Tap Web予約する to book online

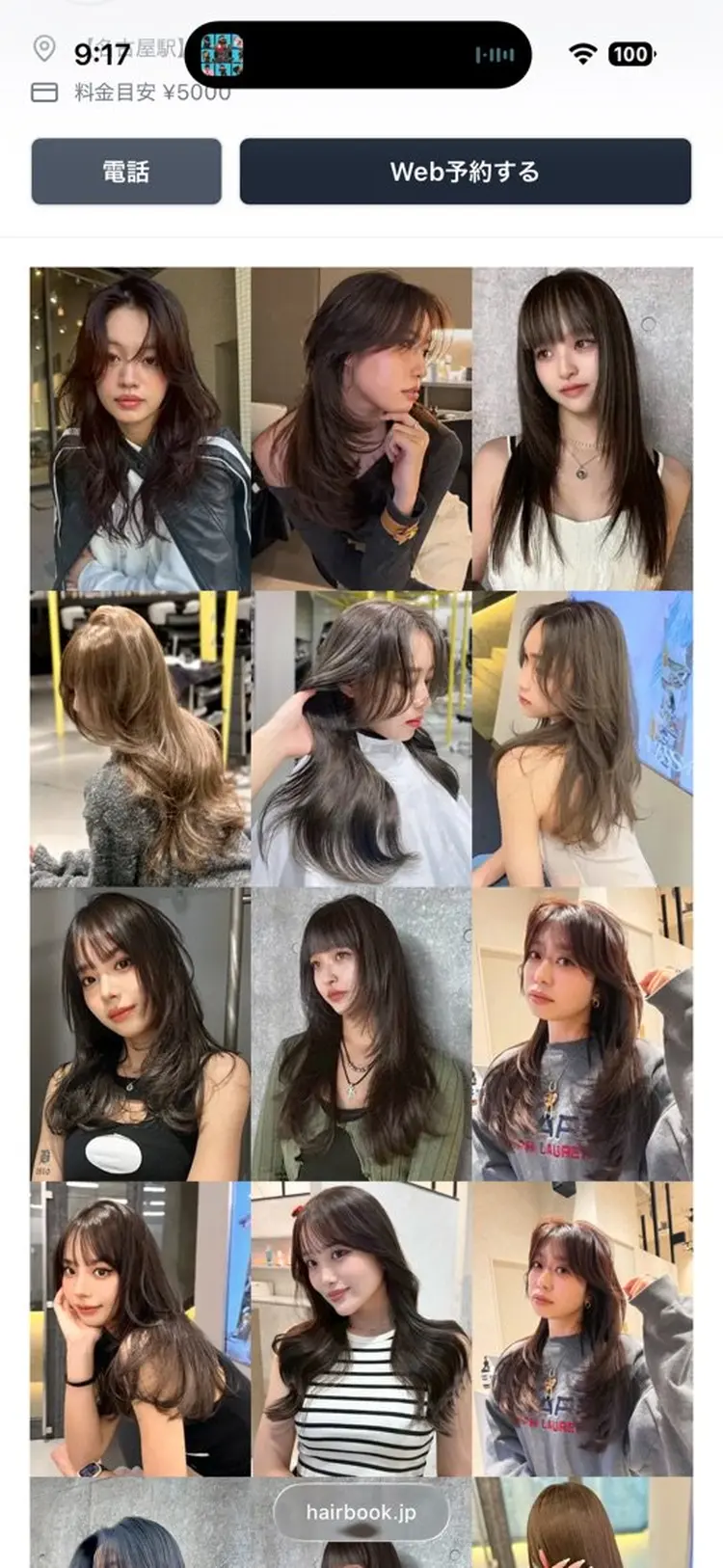pos(465,172)
